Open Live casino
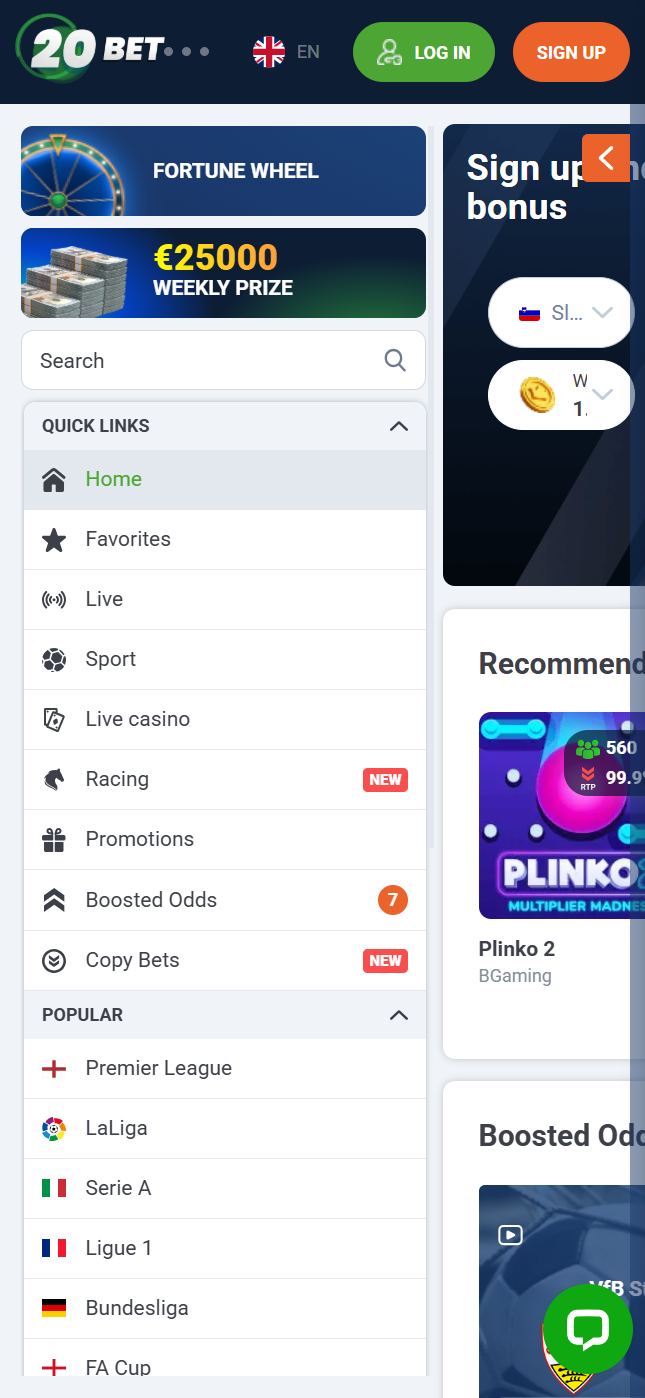Viewport: 645px width, 1398px height. point(137,719)
